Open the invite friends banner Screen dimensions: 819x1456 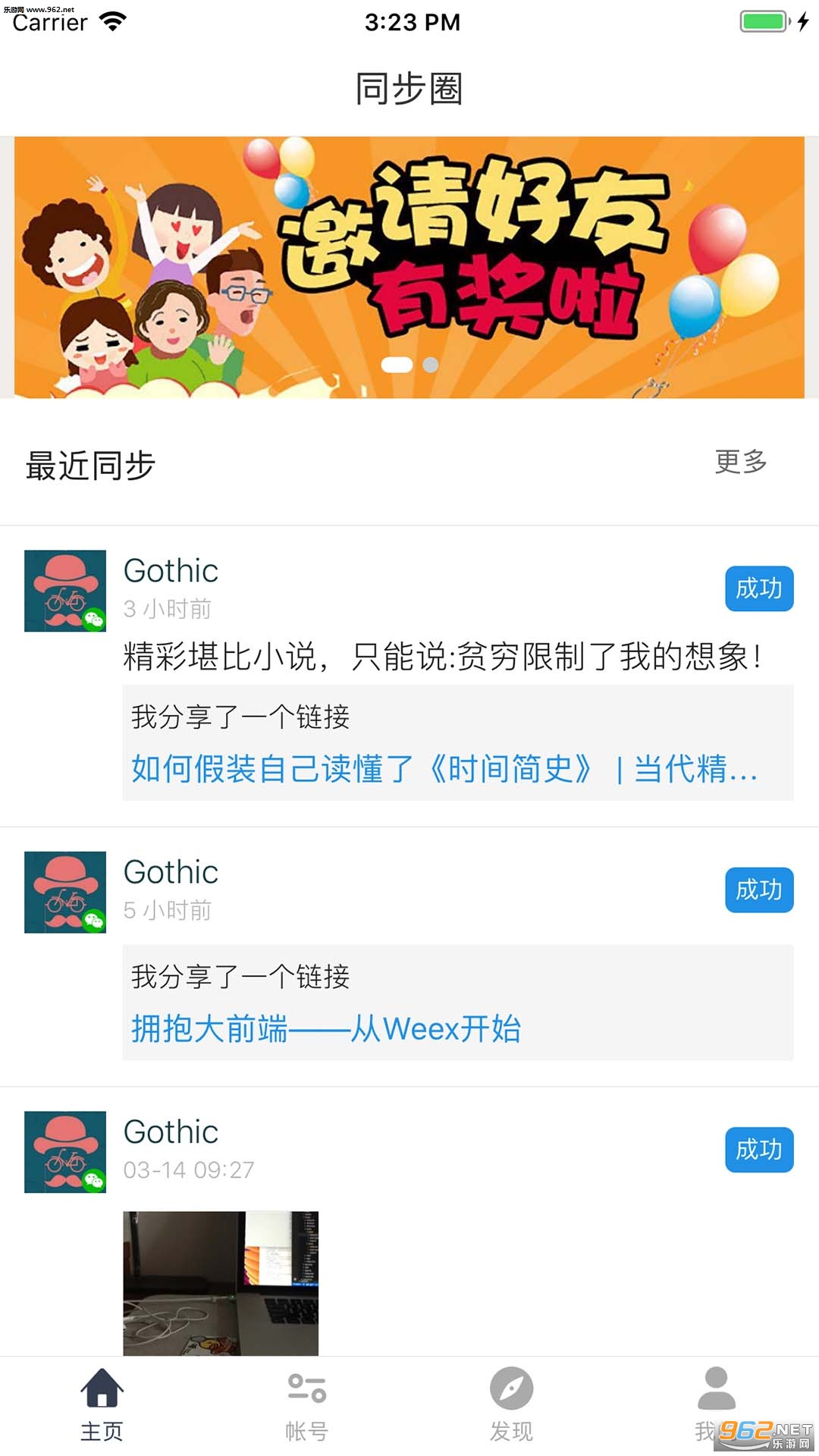[x=409, y=267]
